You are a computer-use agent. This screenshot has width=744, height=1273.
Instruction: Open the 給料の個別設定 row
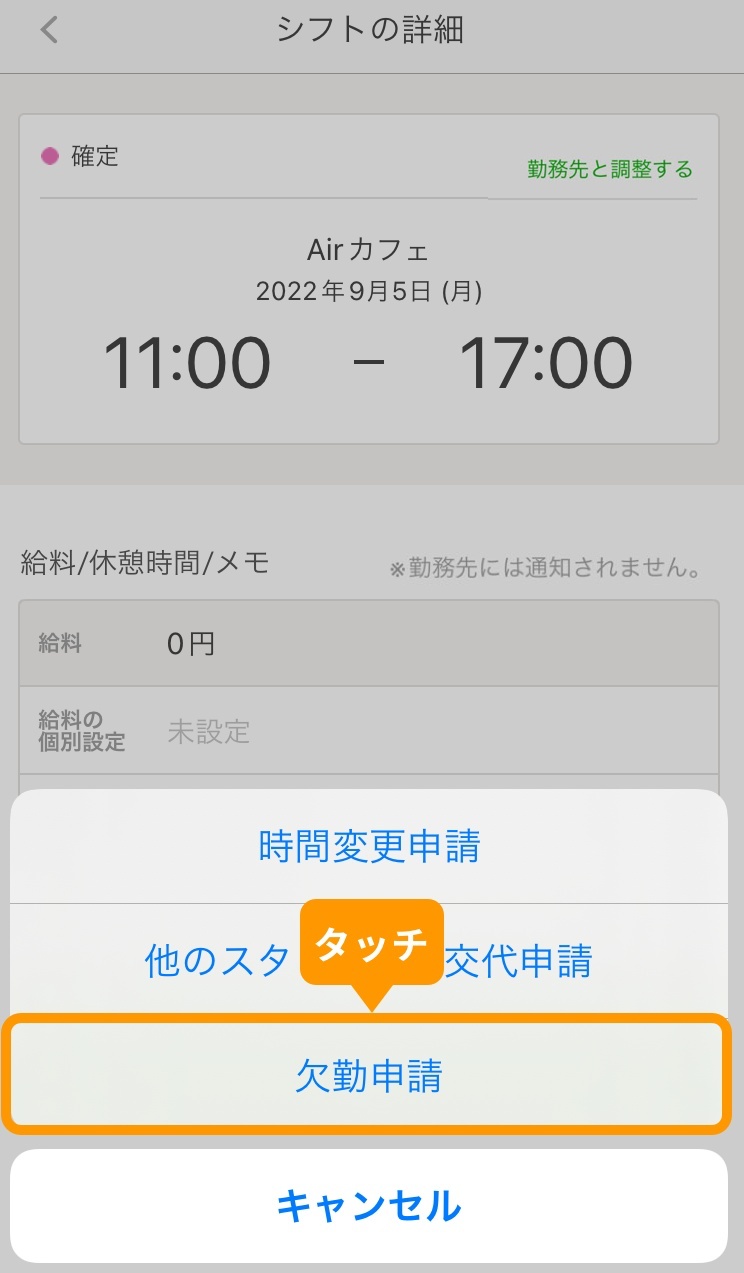(x=368, y=731)
